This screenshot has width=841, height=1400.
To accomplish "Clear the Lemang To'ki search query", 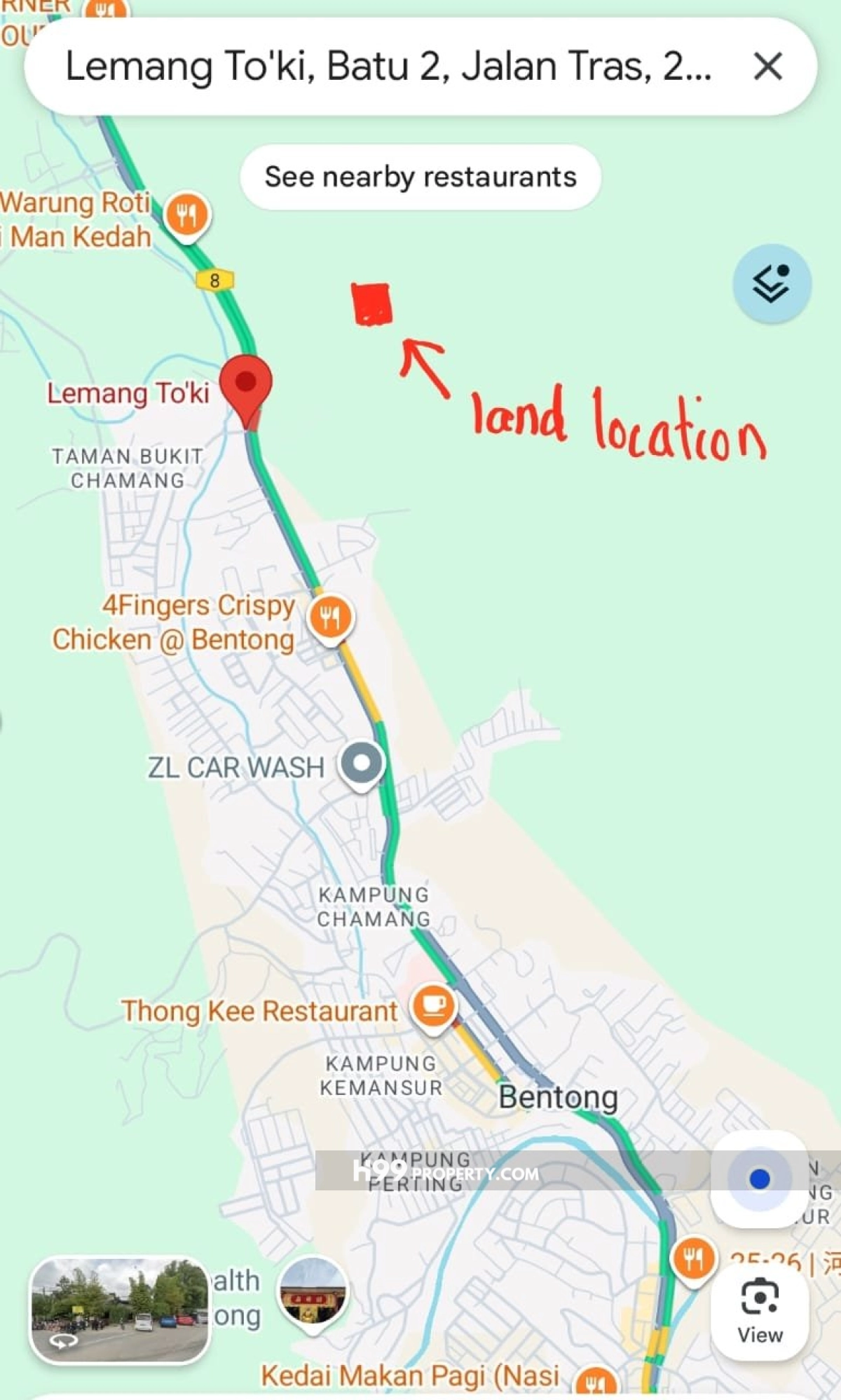I will pos(767,67).
